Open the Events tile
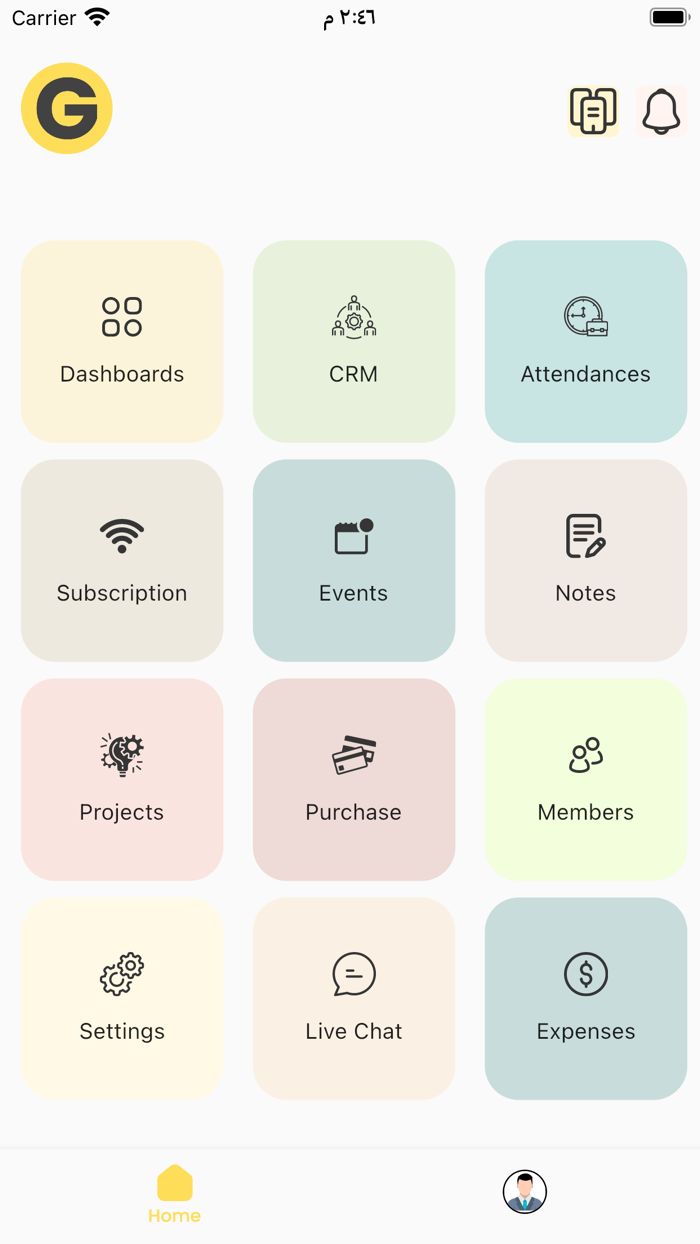This screenshot has height=1244, width=700. click(x=354, y=560)
